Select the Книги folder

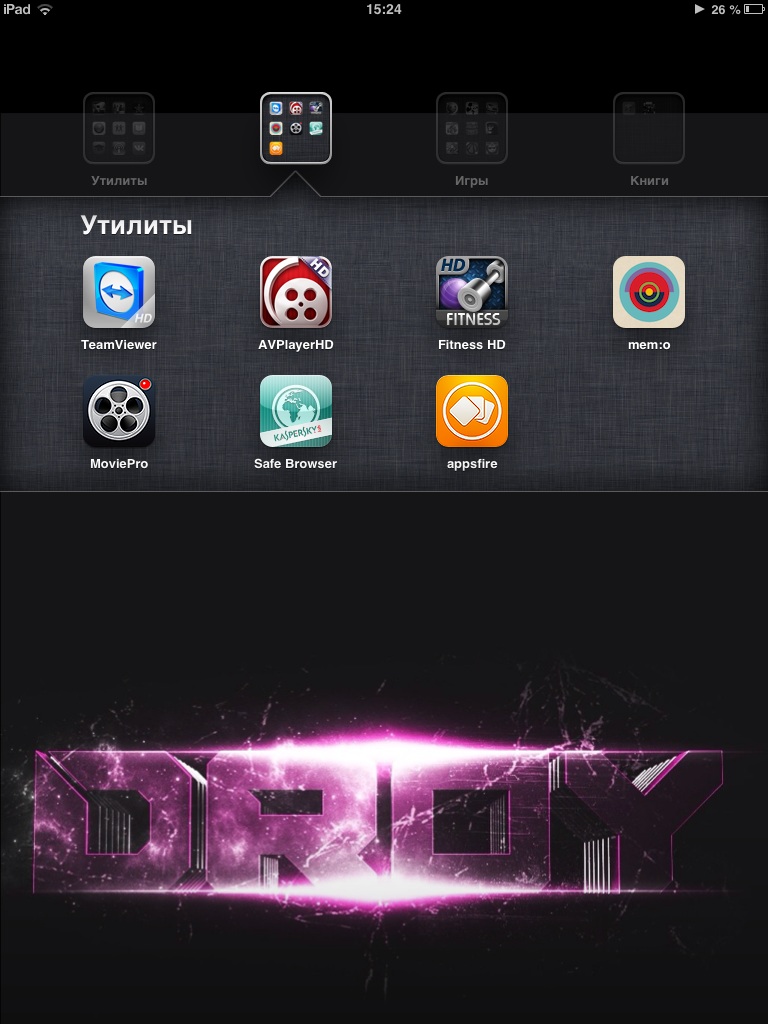(649, 128)
